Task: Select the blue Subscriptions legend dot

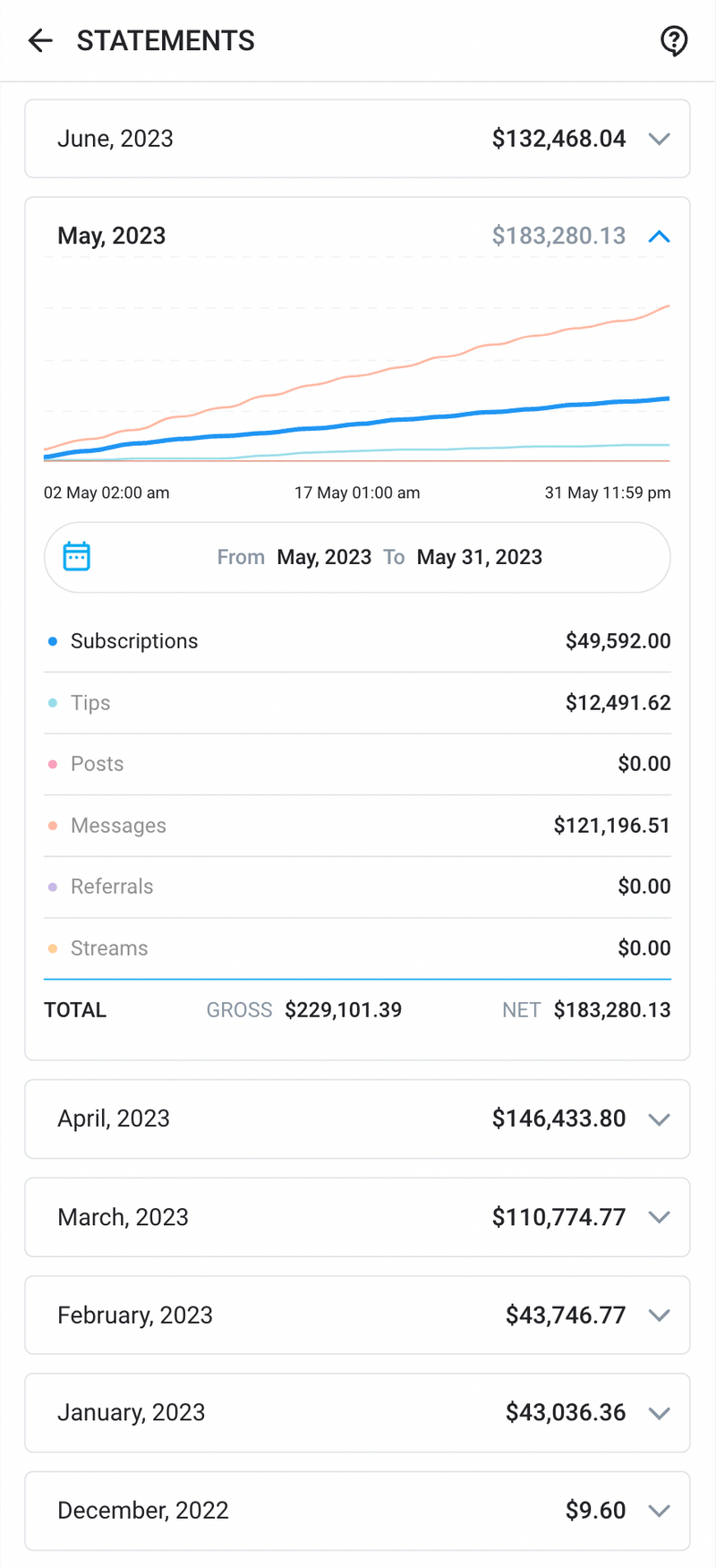Action: click(x=53, y=640)
